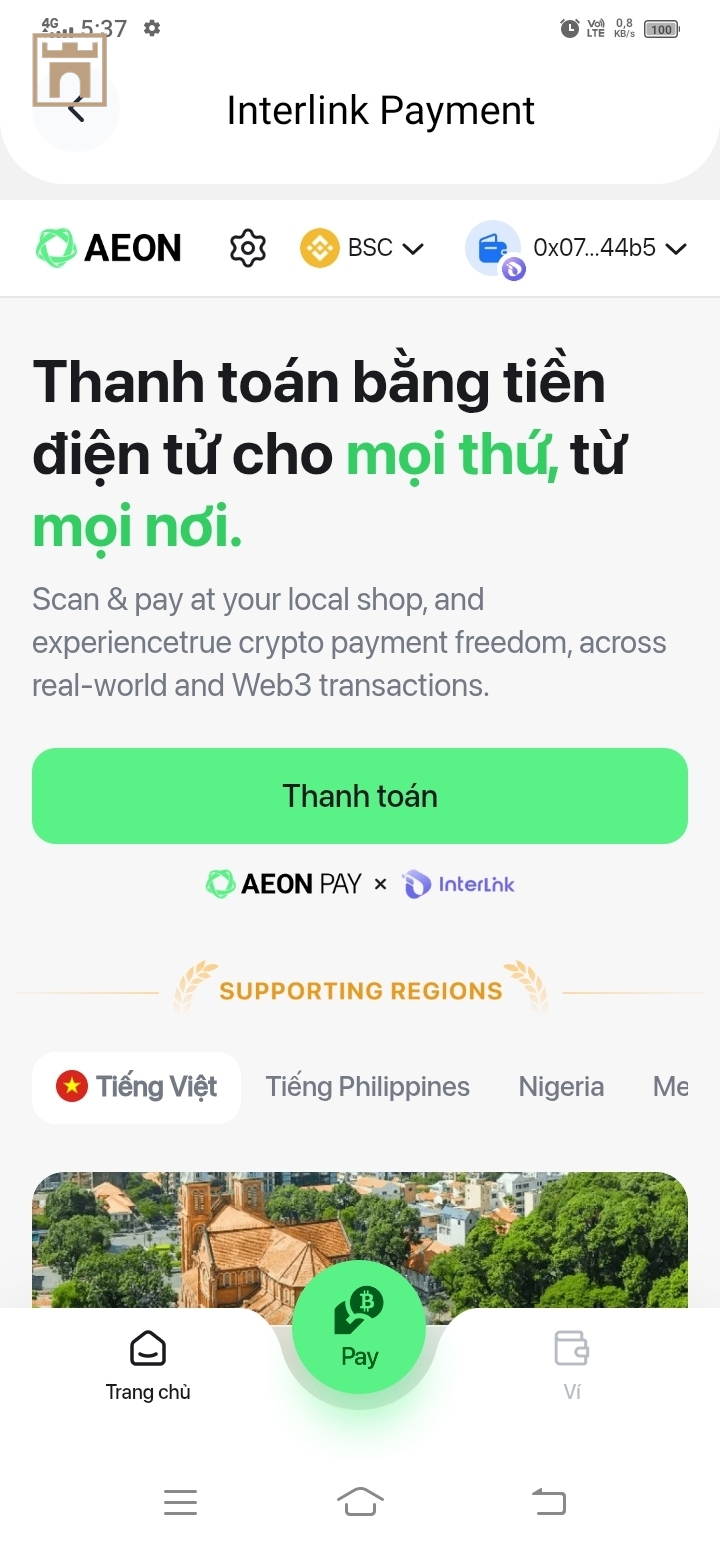Tap the green Pay button
The height and width of the screenshot is (1544, 720).
[359, 1328]
